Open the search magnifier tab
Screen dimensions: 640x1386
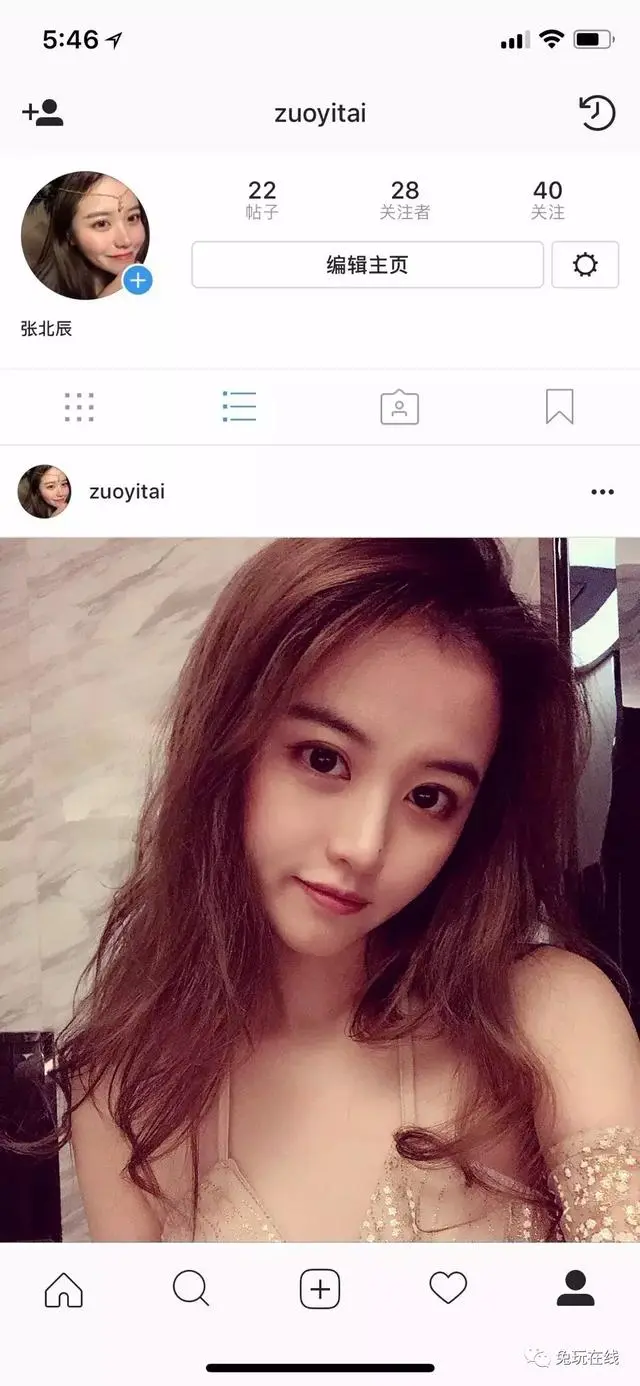(191, 1289)
